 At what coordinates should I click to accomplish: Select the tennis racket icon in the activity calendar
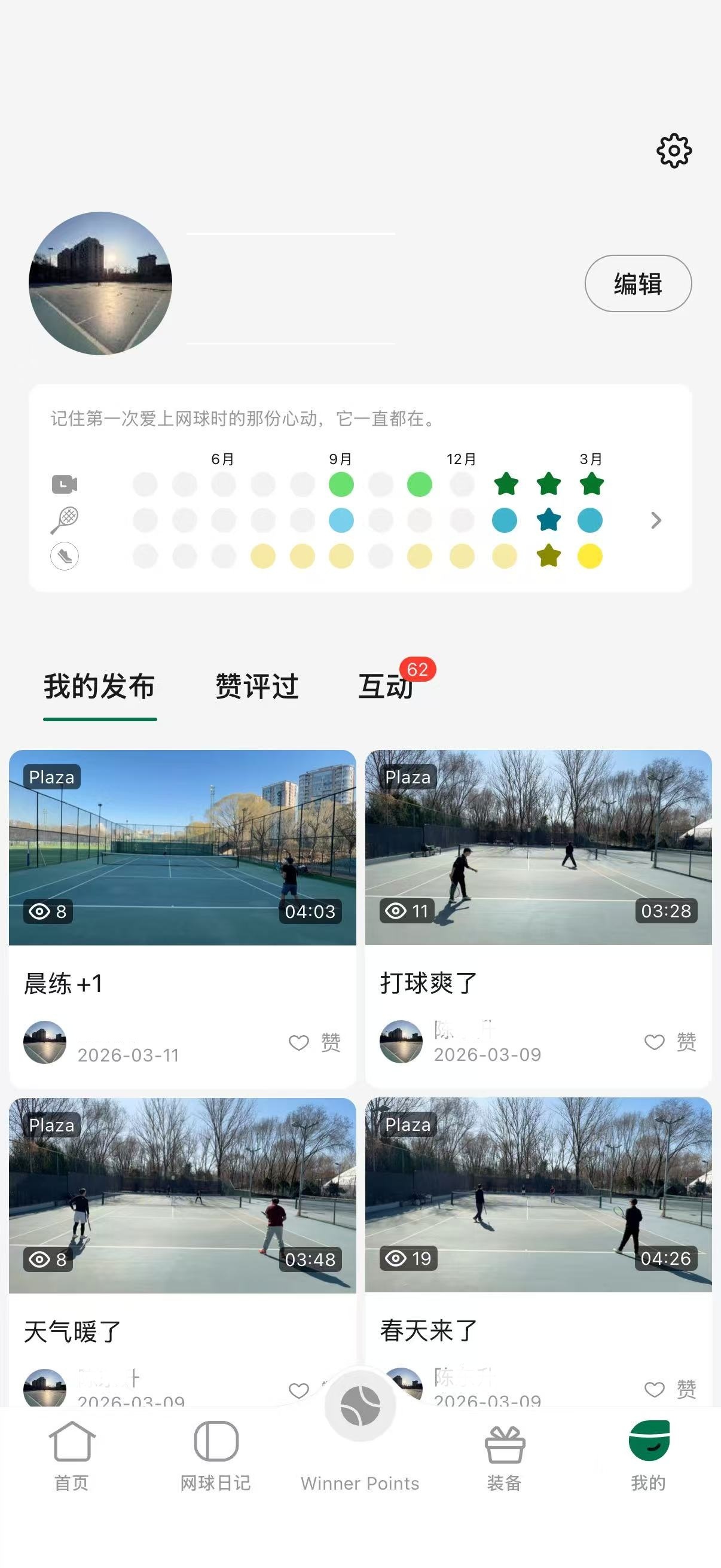click(64, 521)
